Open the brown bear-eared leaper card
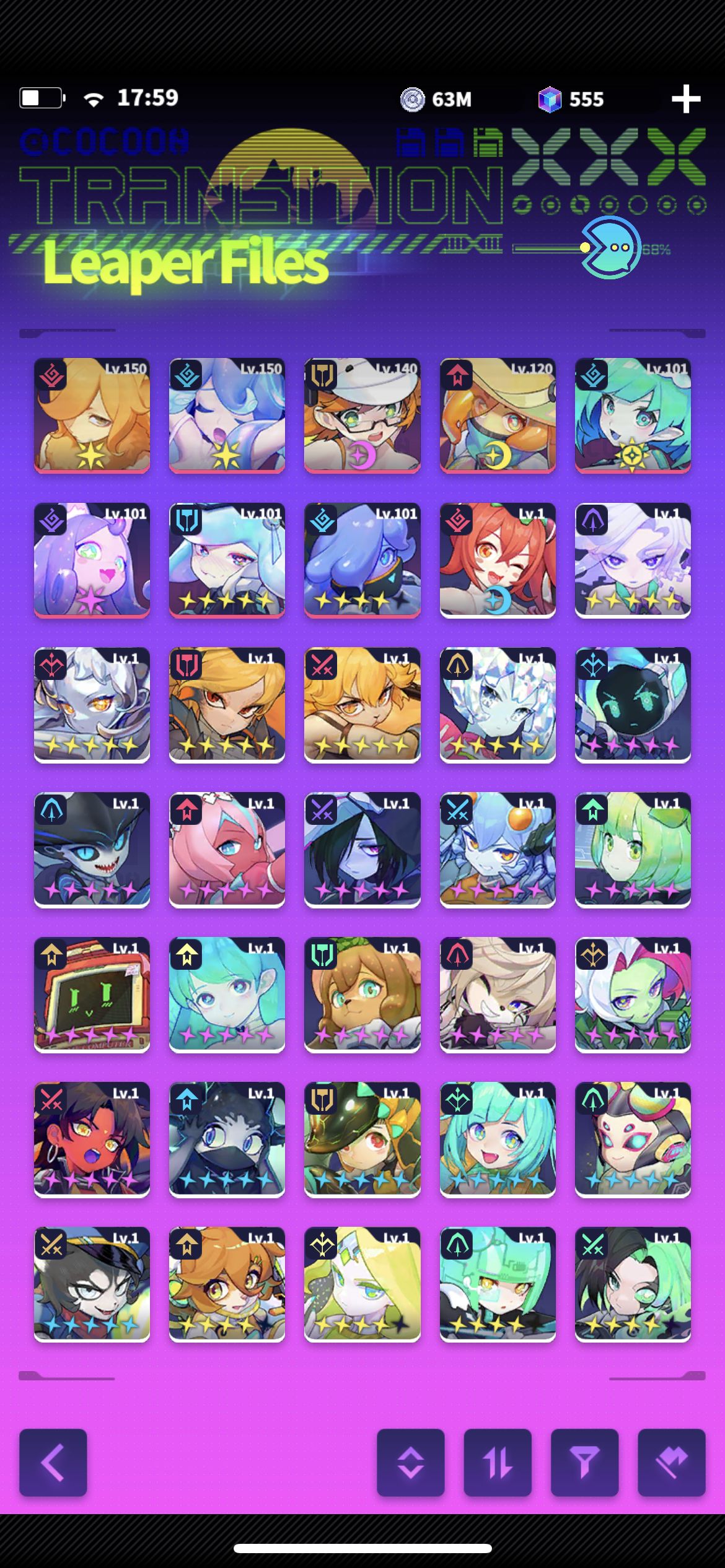Image resolution: width=725 pixels, height=1568 pixels. click(x=362, y=995)
